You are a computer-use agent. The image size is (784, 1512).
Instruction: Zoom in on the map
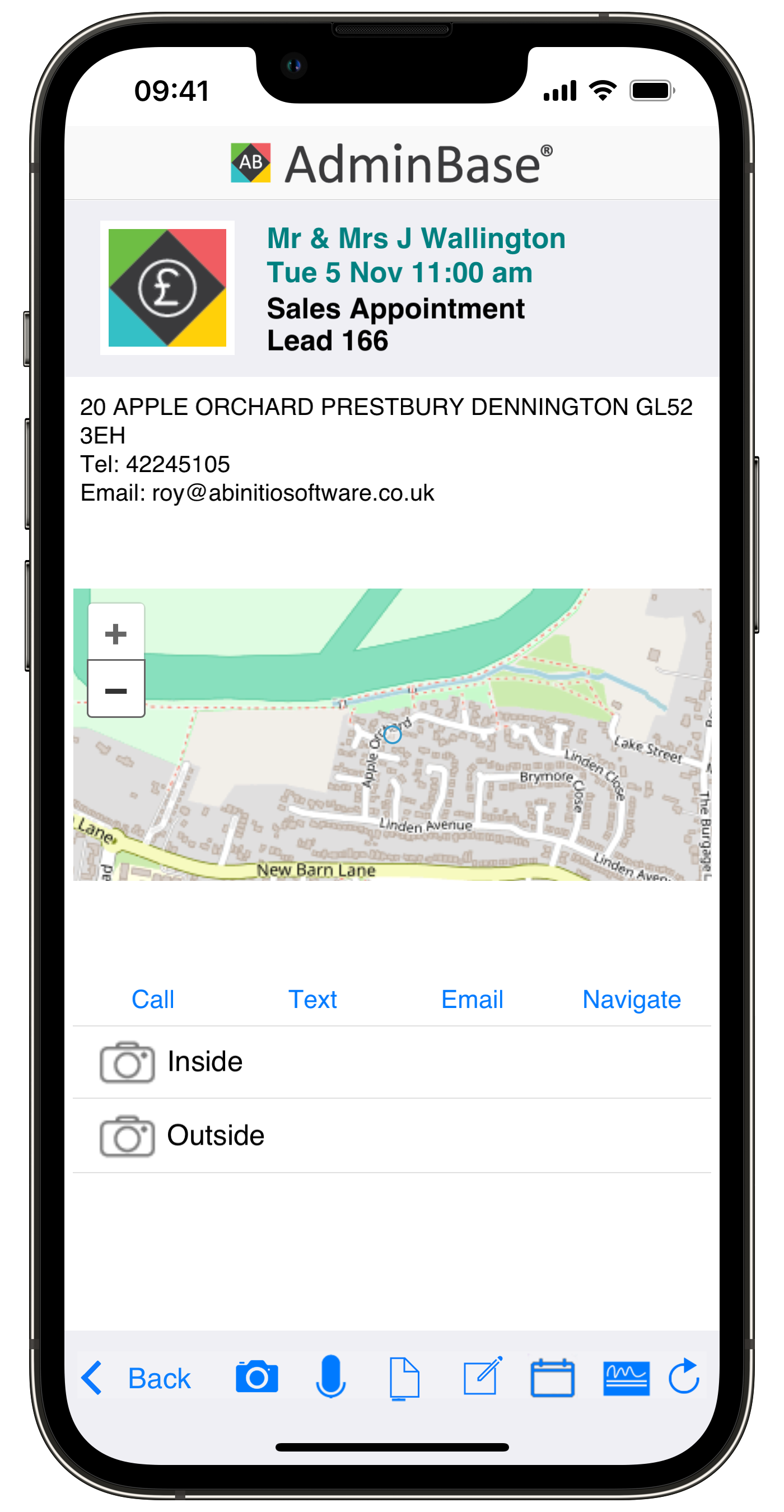[115, 633]
